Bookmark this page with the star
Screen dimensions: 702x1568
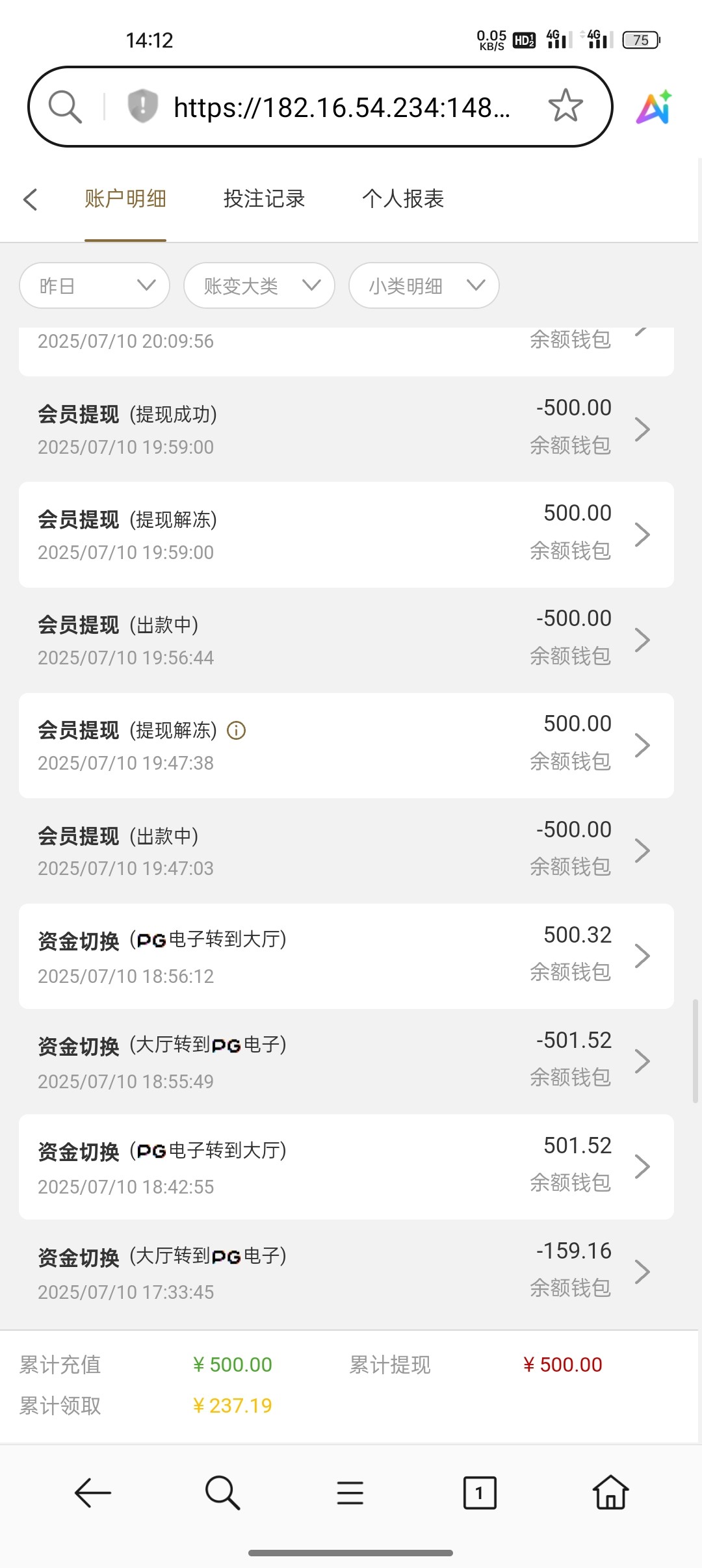[x=565, y=106]
